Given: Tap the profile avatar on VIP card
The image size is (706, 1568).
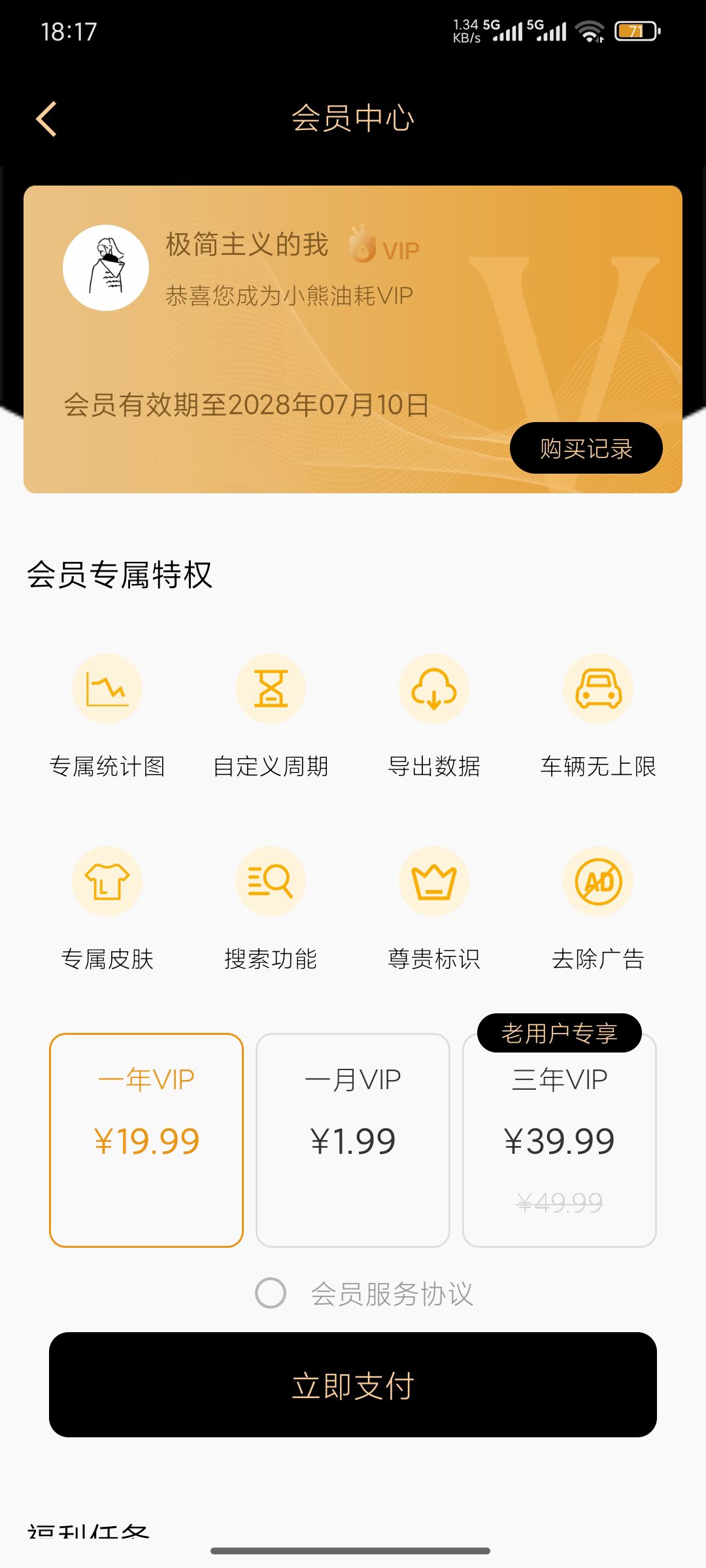Looking at the screenshot, I should pos(106,268).
